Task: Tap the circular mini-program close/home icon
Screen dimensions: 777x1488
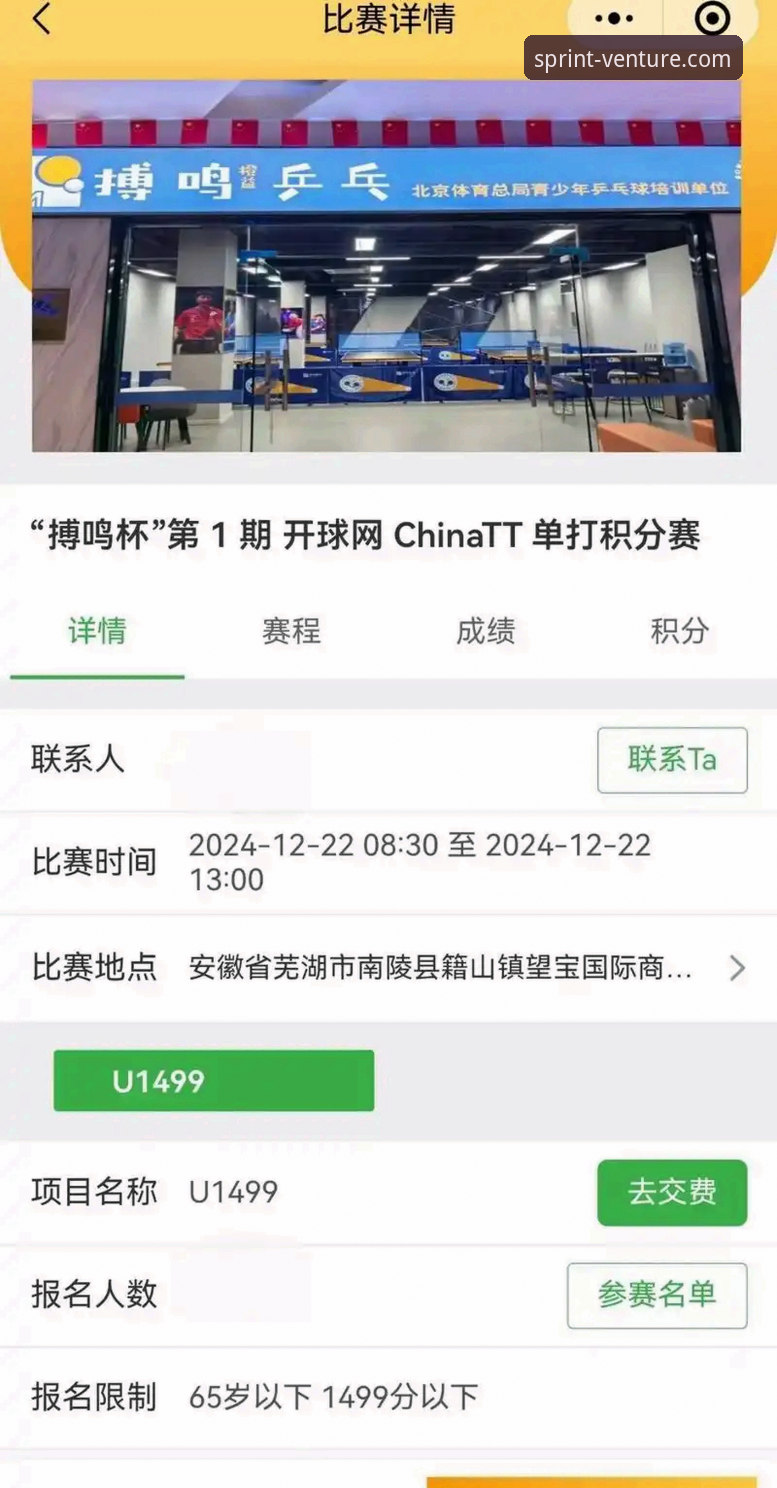Action: click(712, 19)
